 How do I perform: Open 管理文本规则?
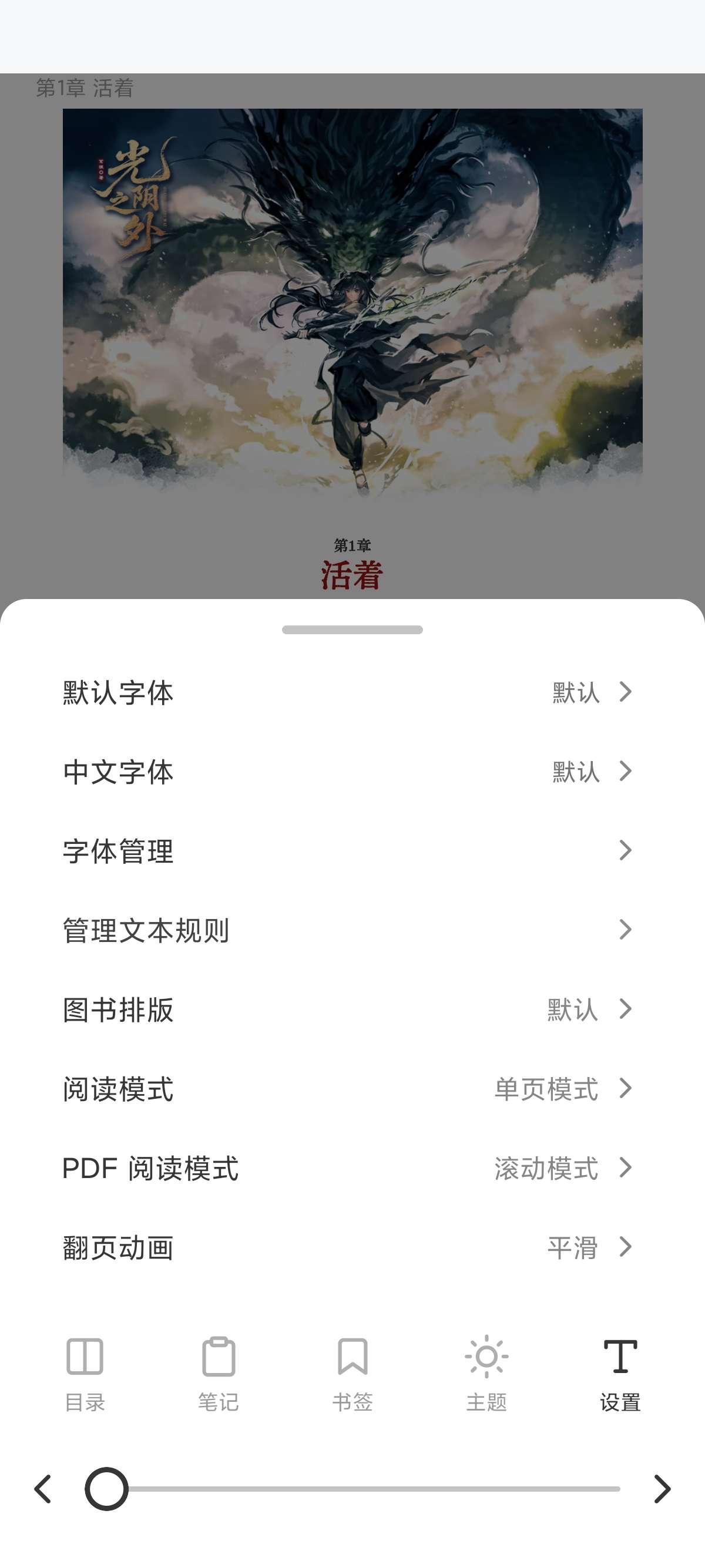click(x=352, y=930)
